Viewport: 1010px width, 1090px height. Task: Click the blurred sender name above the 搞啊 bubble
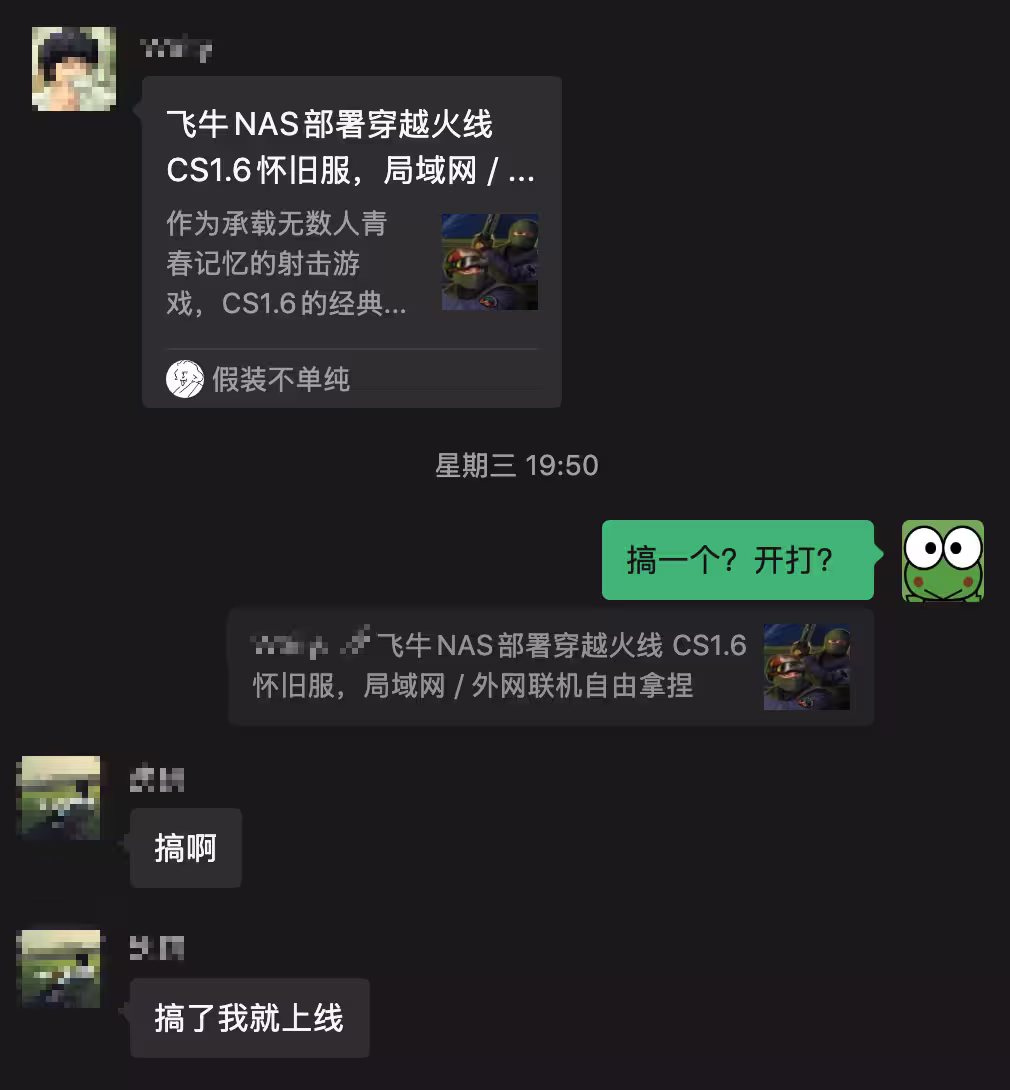click(x=156, y=780)
